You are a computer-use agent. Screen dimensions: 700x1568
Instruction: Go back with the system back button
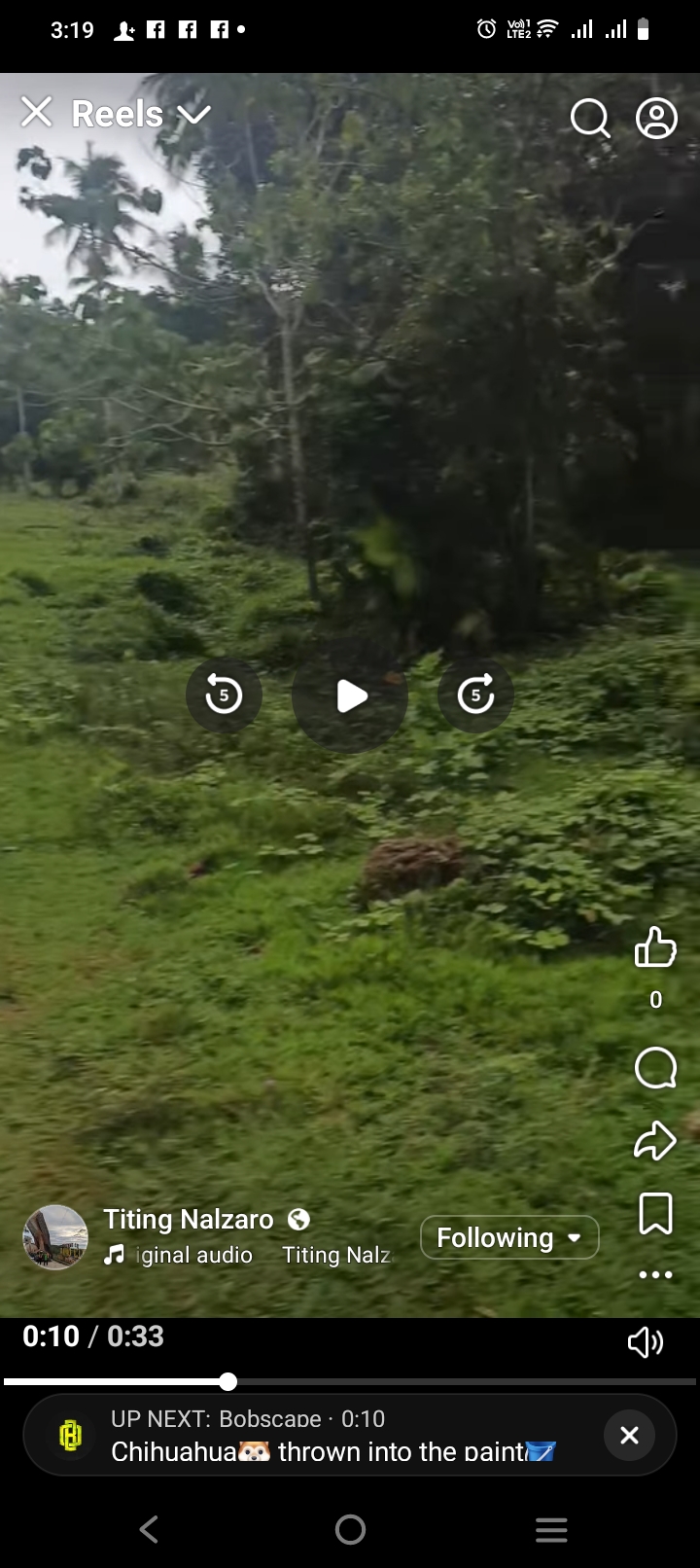click(149, 1529)
